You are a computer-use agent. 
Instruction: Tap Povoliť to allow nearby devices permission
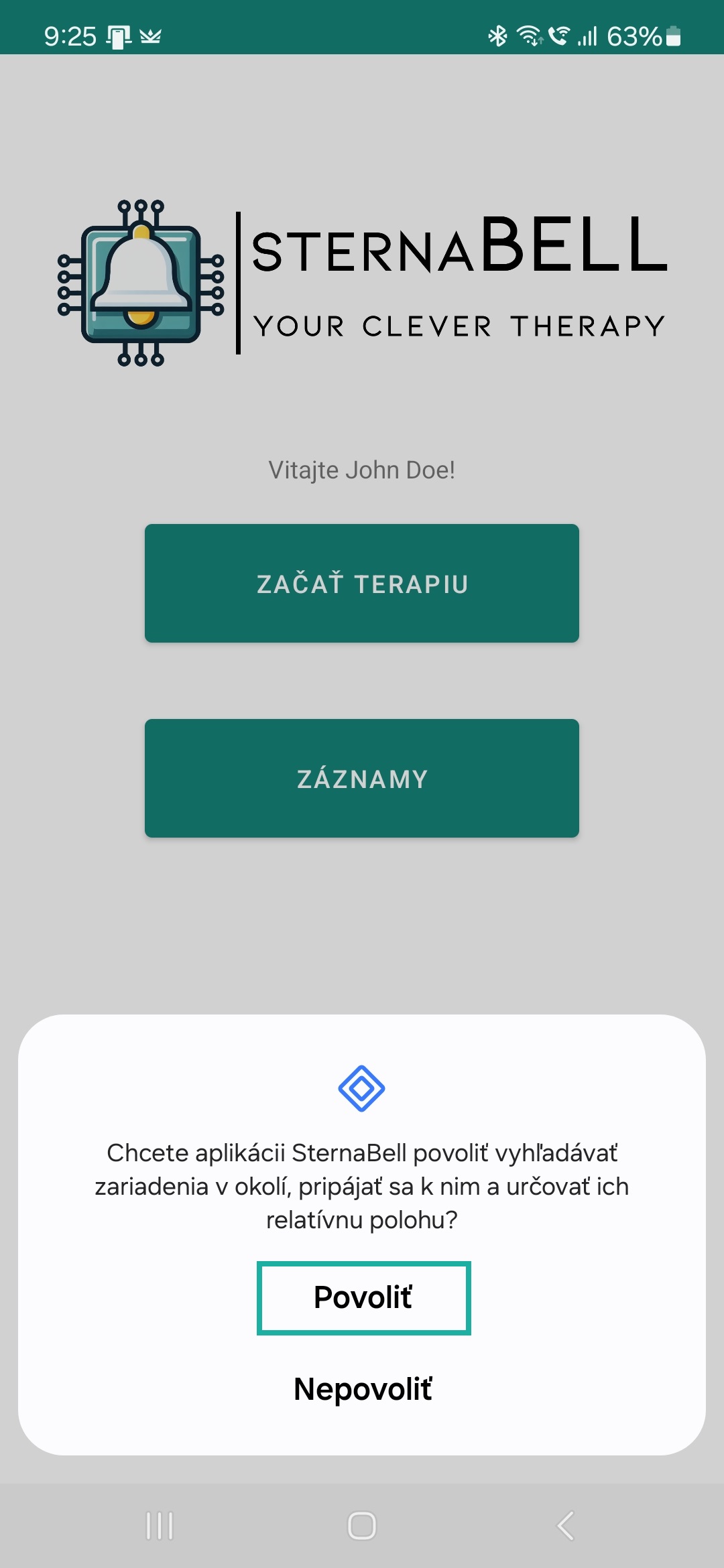[363, 1298]
